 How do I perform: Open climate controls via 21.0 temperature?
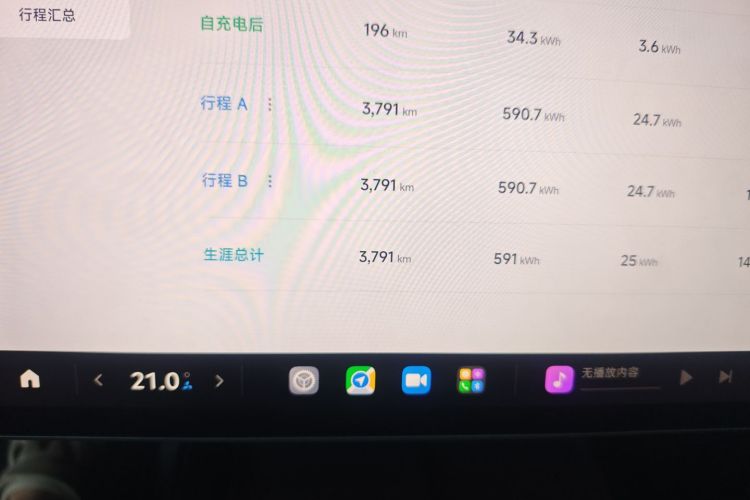point(157,380)
